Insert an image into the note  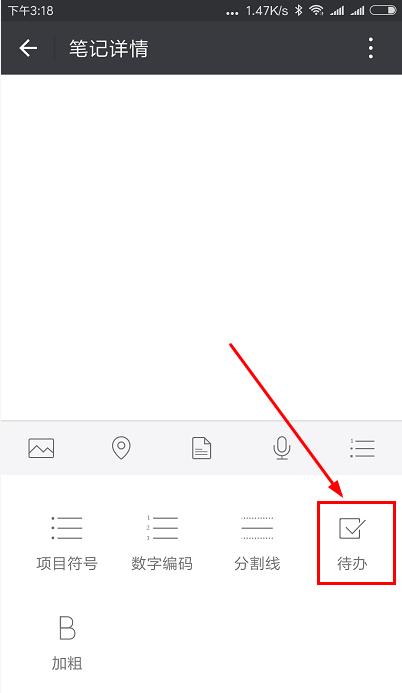41,448
